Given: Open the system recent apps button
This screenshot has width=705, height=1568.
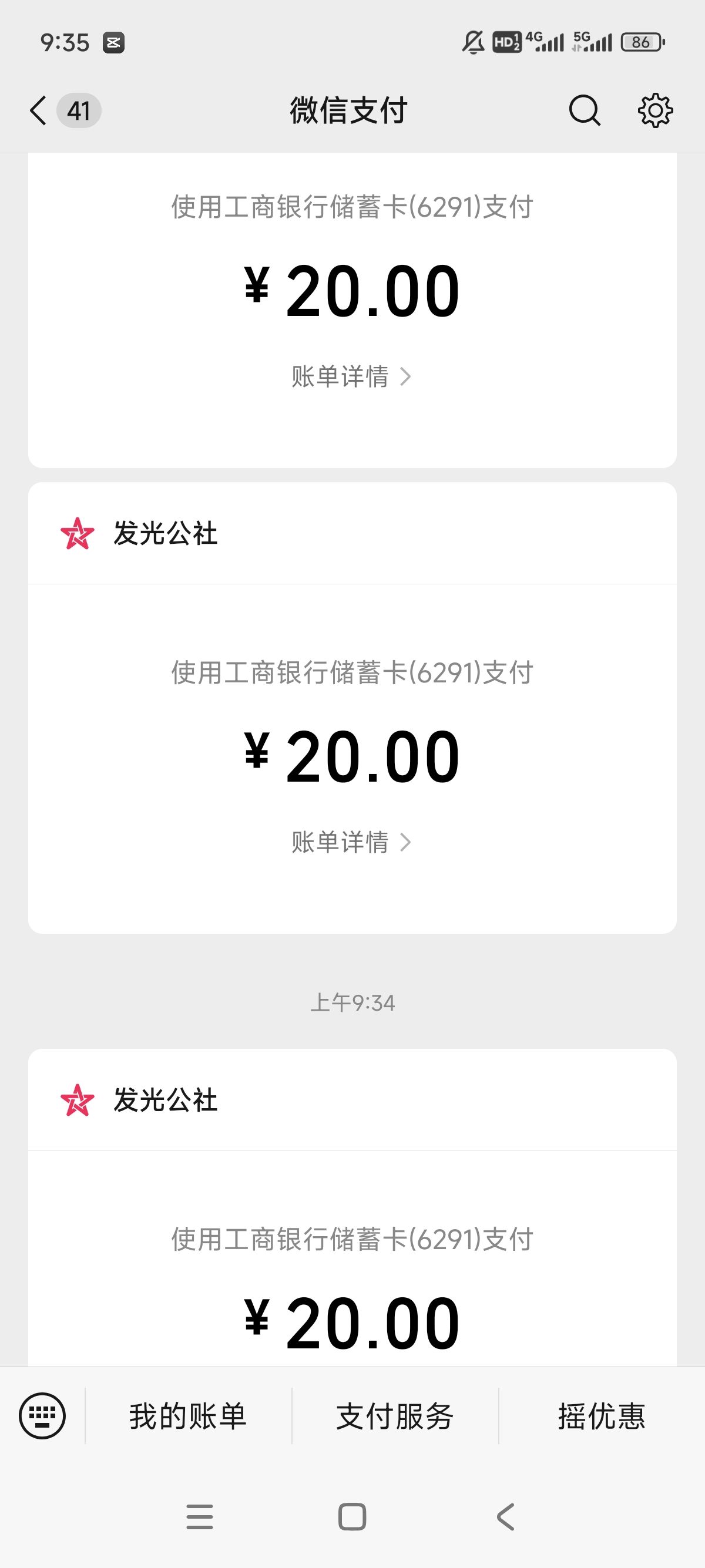Looking at the screenshot, I should pos(200,1517).
